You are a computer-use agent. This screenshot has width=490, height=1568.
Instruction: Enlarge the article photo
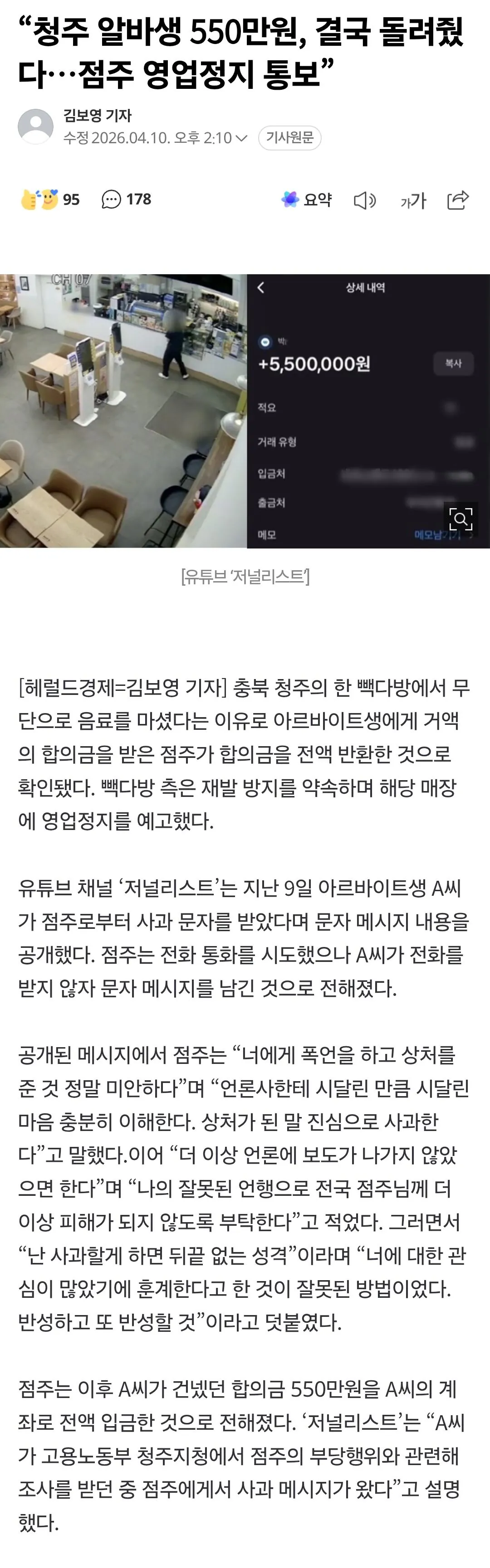point(460,519)
